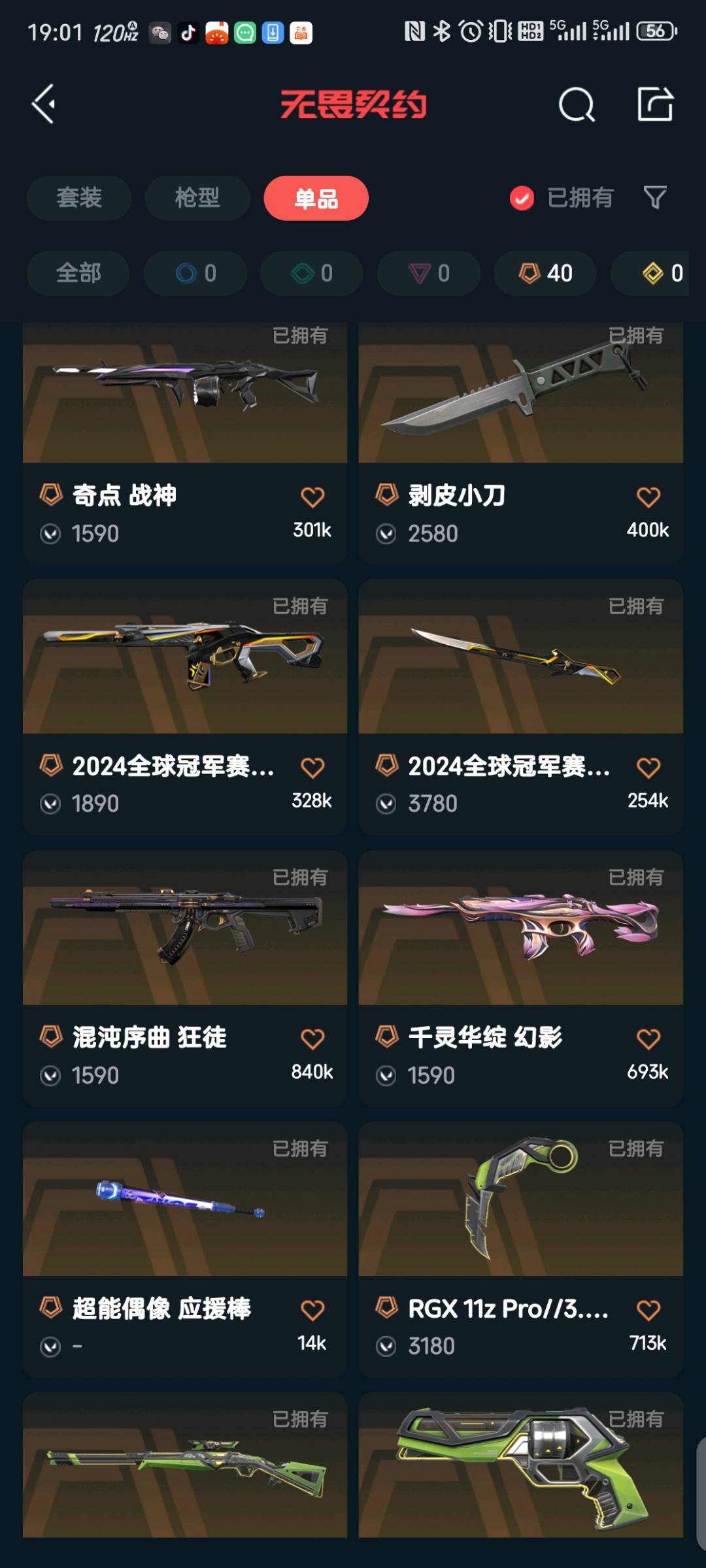The height and width of the screenshot is (1568, 706).
Task: Select the 全部 rarity chip
Action: pos(78,273)
